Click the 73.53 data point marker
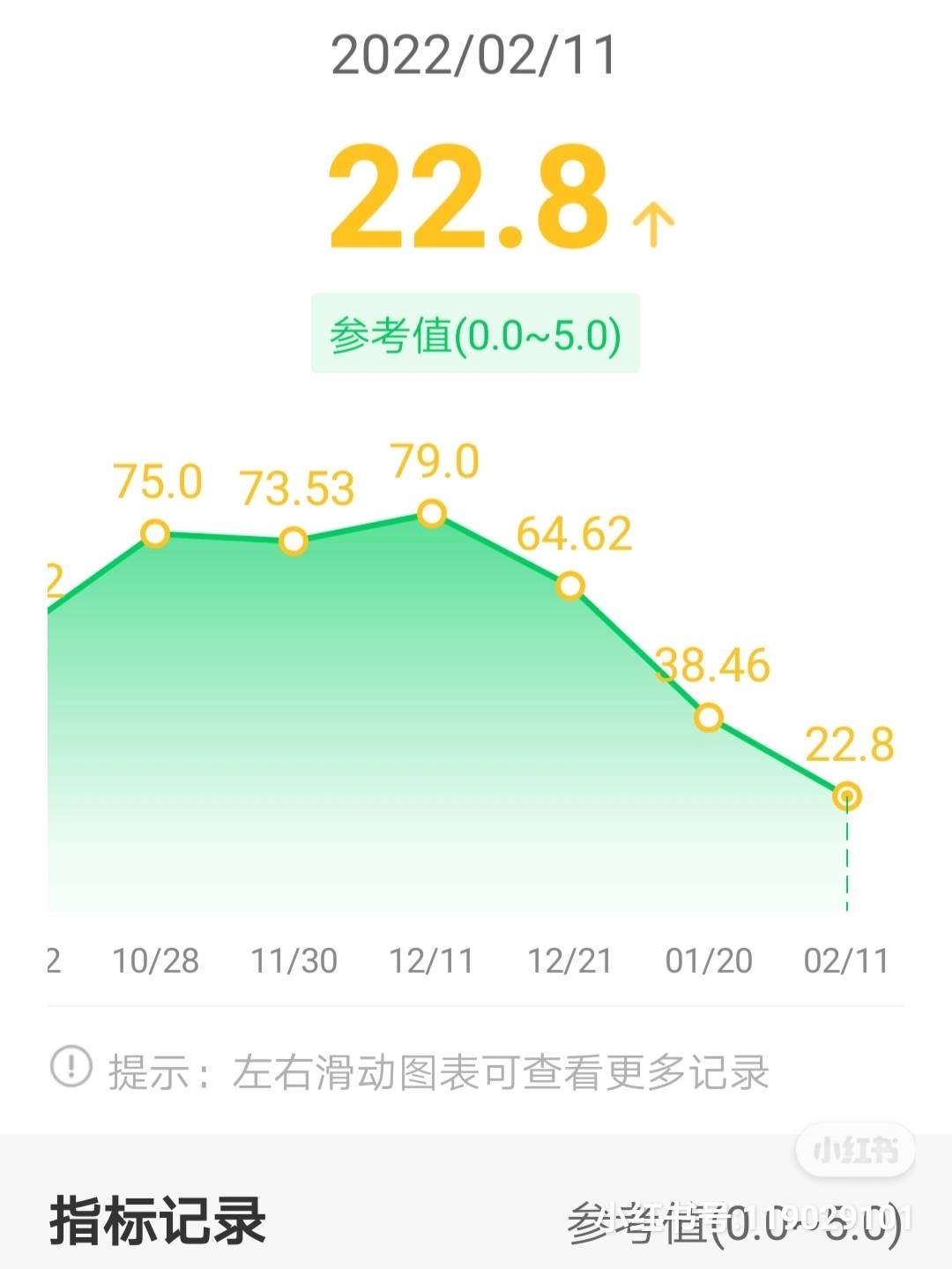Viewport: 952px width, 1269px height. point(294,541)
